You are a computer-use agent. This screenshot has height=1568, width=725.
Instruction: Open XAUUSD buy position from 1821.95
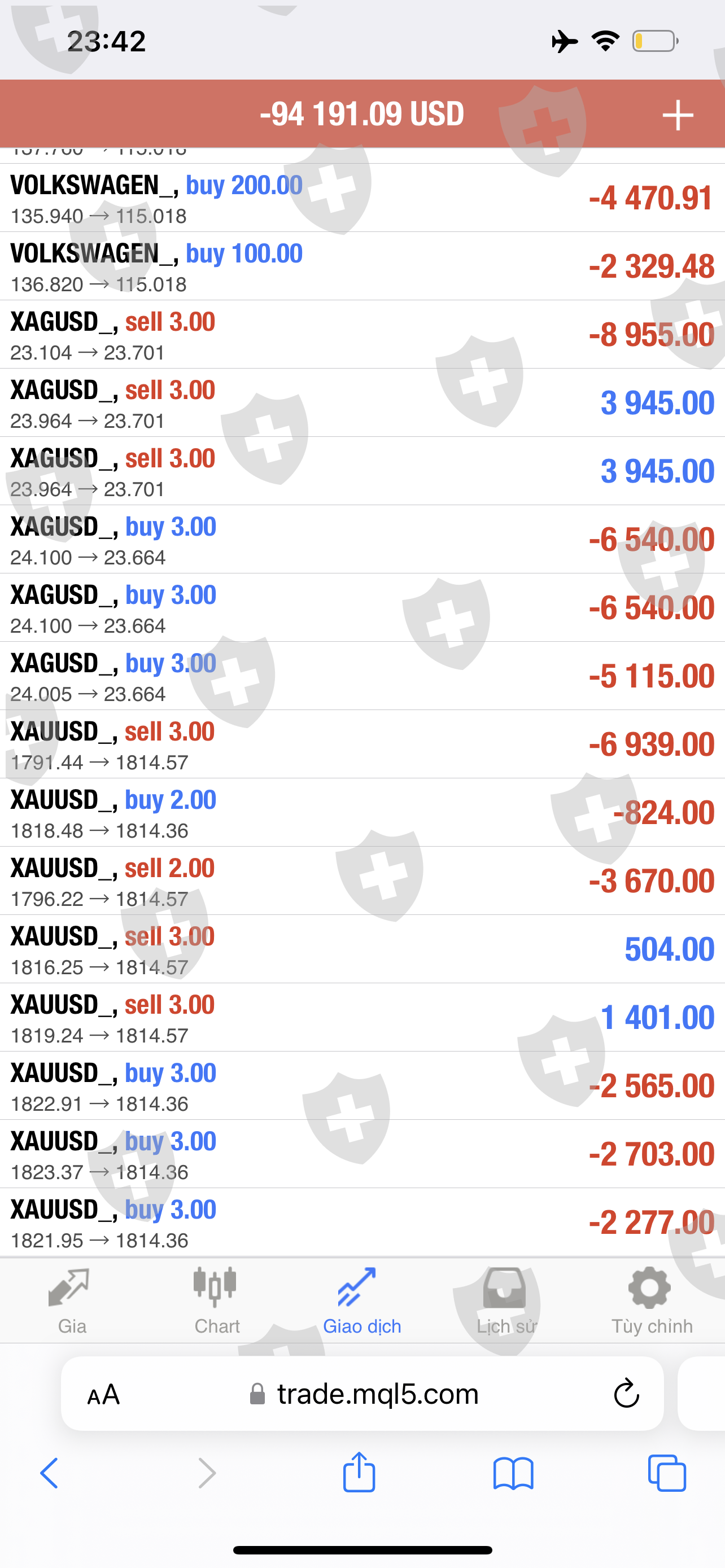362,1222
